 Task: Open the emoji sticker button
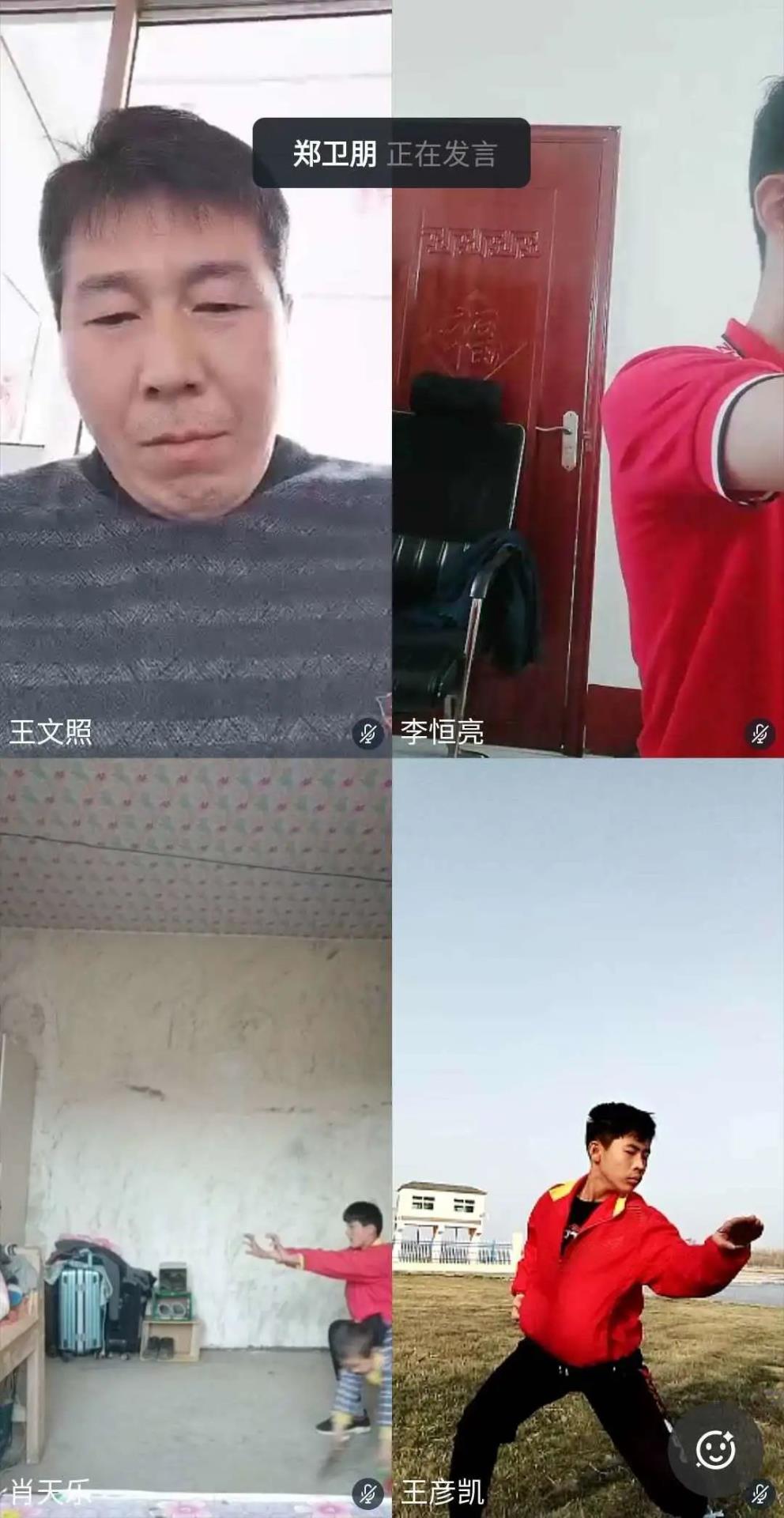pos(715,1449)
